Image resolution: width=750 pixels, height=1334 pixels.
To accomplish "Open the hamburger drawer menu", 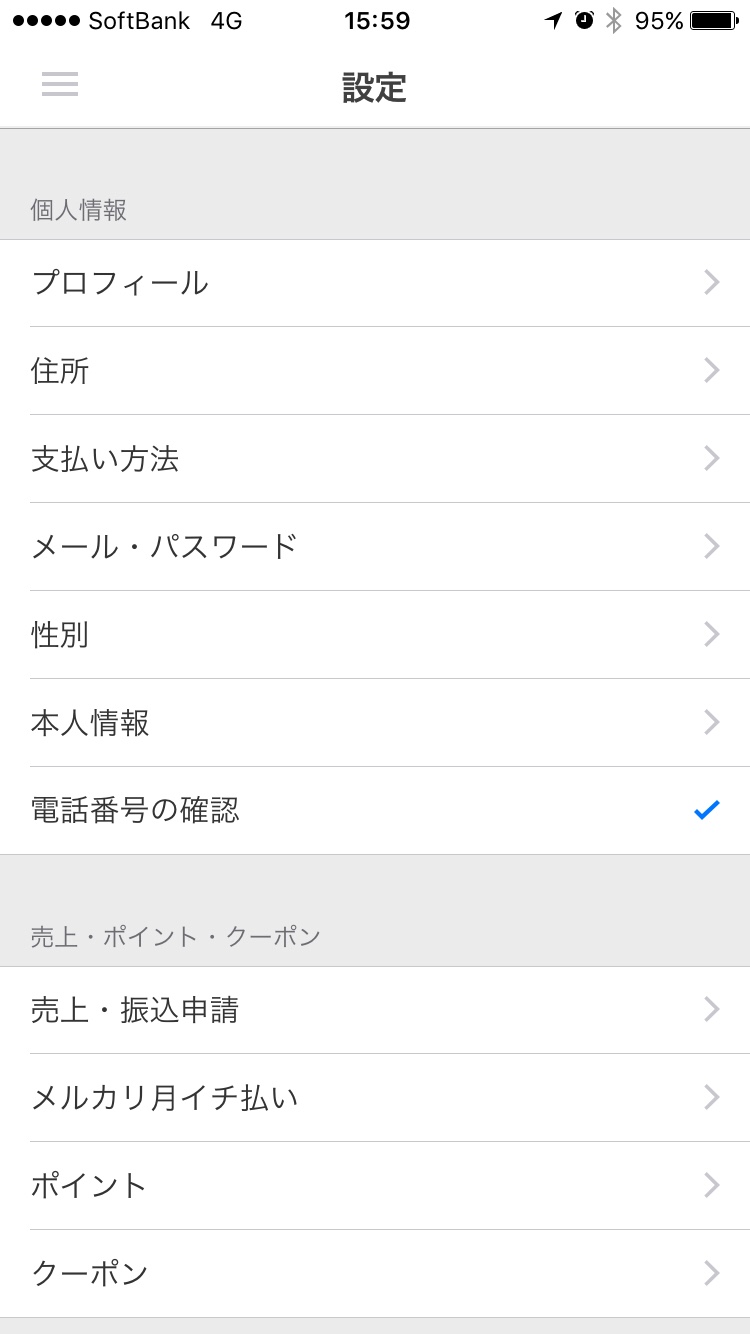I will [x=60, y=85].
